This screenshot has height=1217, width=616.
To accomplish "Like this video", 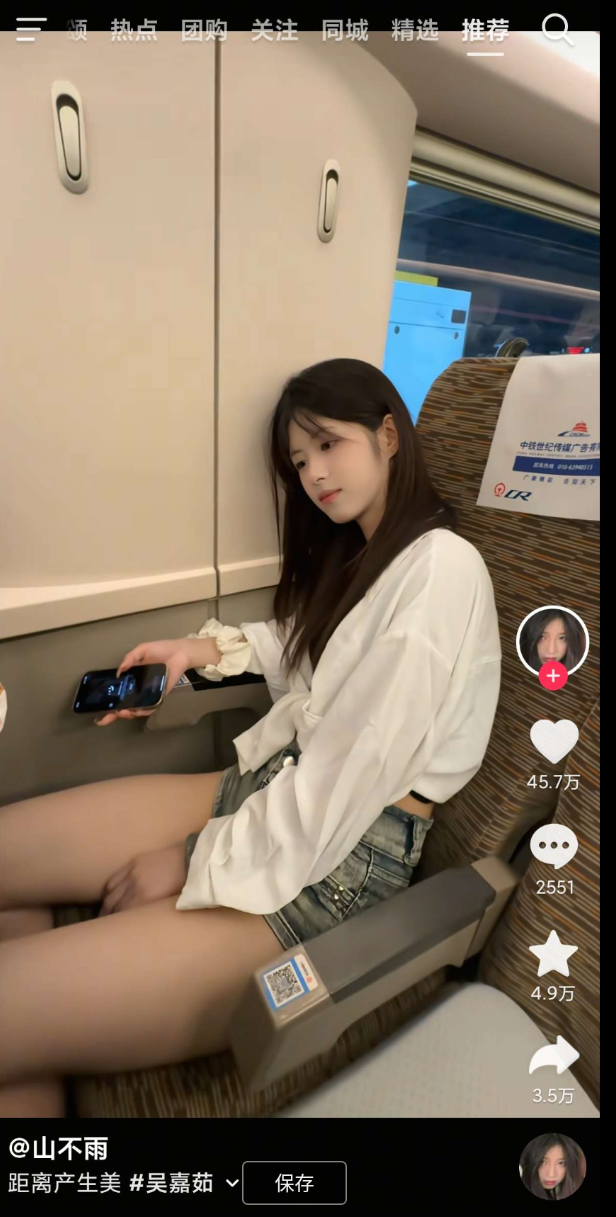I will tap(554, 742).
